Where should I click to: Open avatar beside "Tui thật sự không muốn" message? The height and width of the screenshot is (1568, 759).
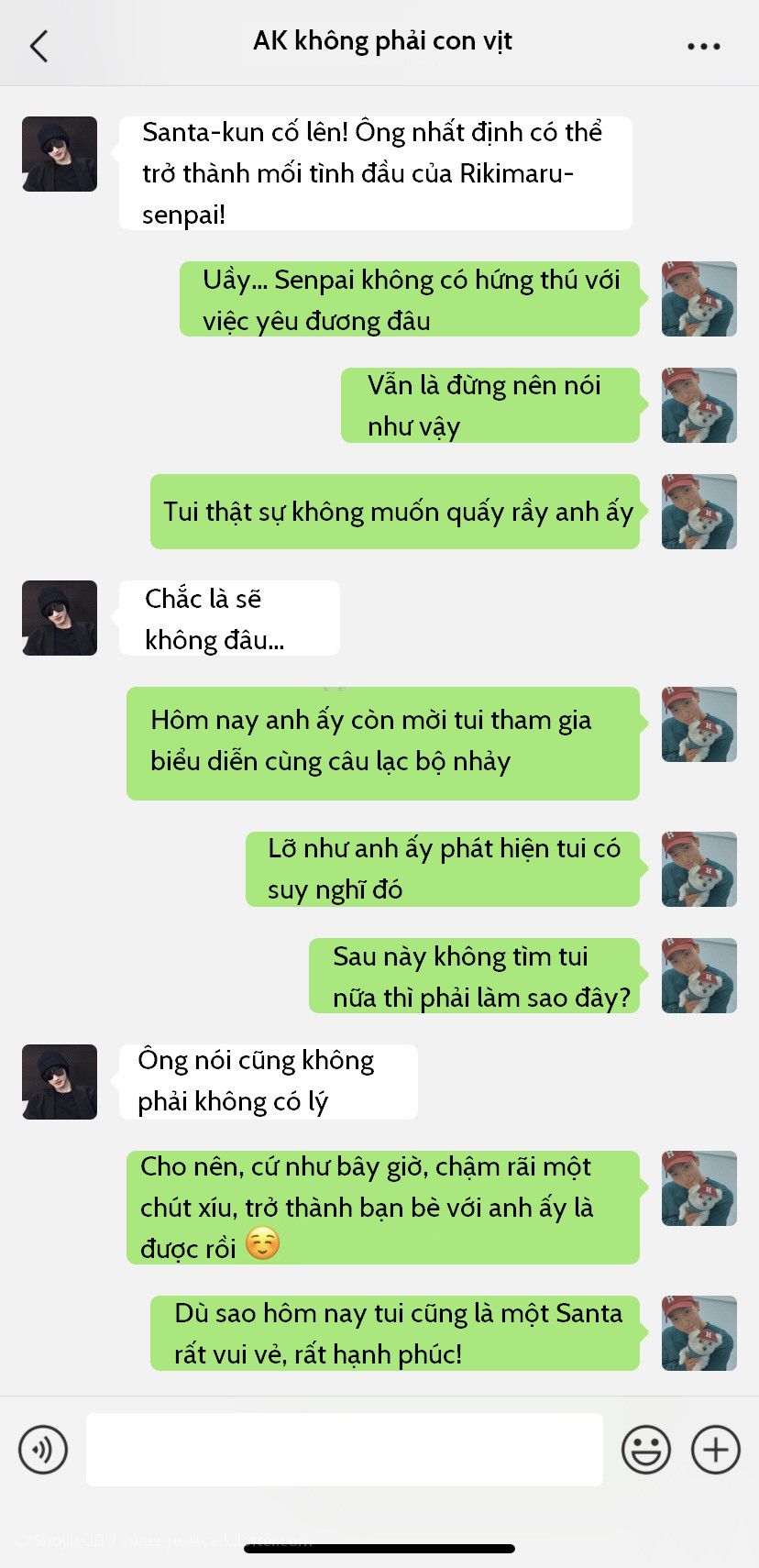coord(698,512)
